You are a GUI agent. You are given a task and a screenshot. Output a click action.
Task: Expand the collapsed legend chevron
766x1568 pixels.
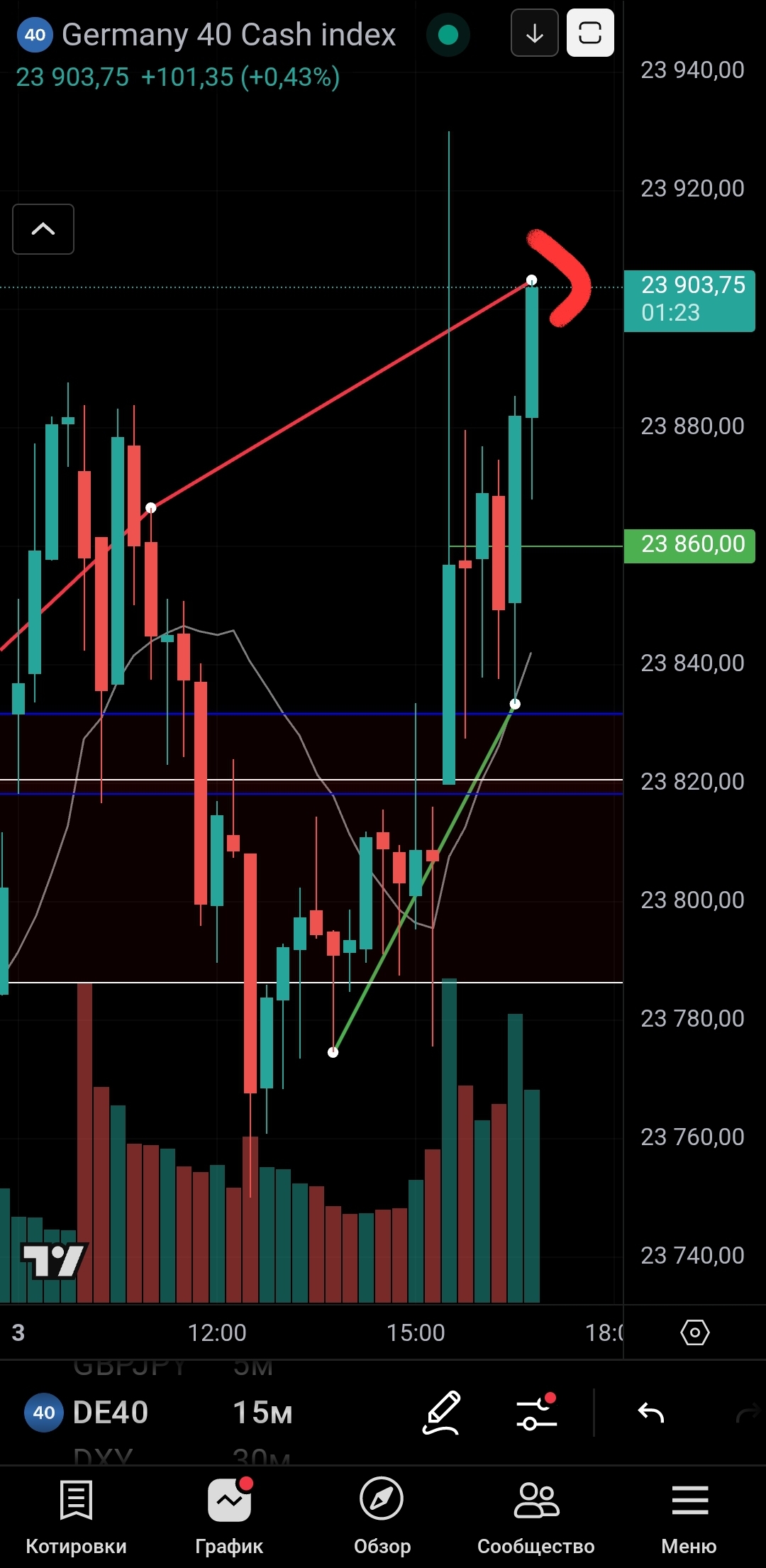click(43, 229)
